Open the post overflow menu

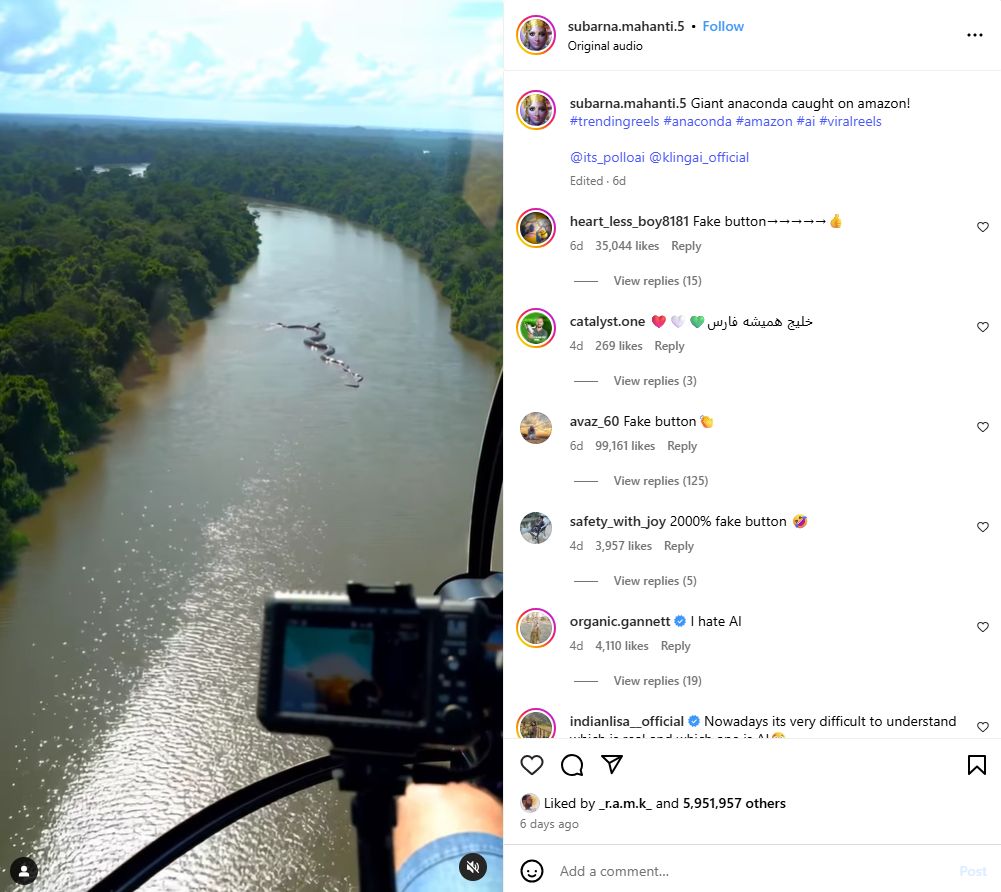pos(975,35)
